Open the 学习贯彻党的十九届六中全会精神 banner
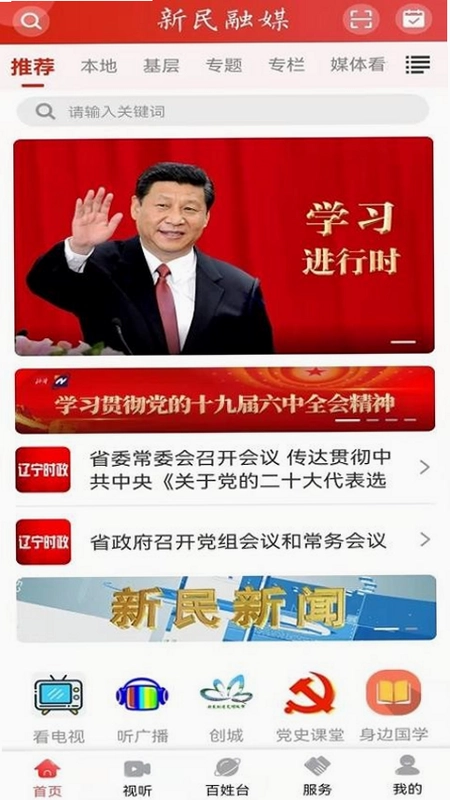 point(224,399)
